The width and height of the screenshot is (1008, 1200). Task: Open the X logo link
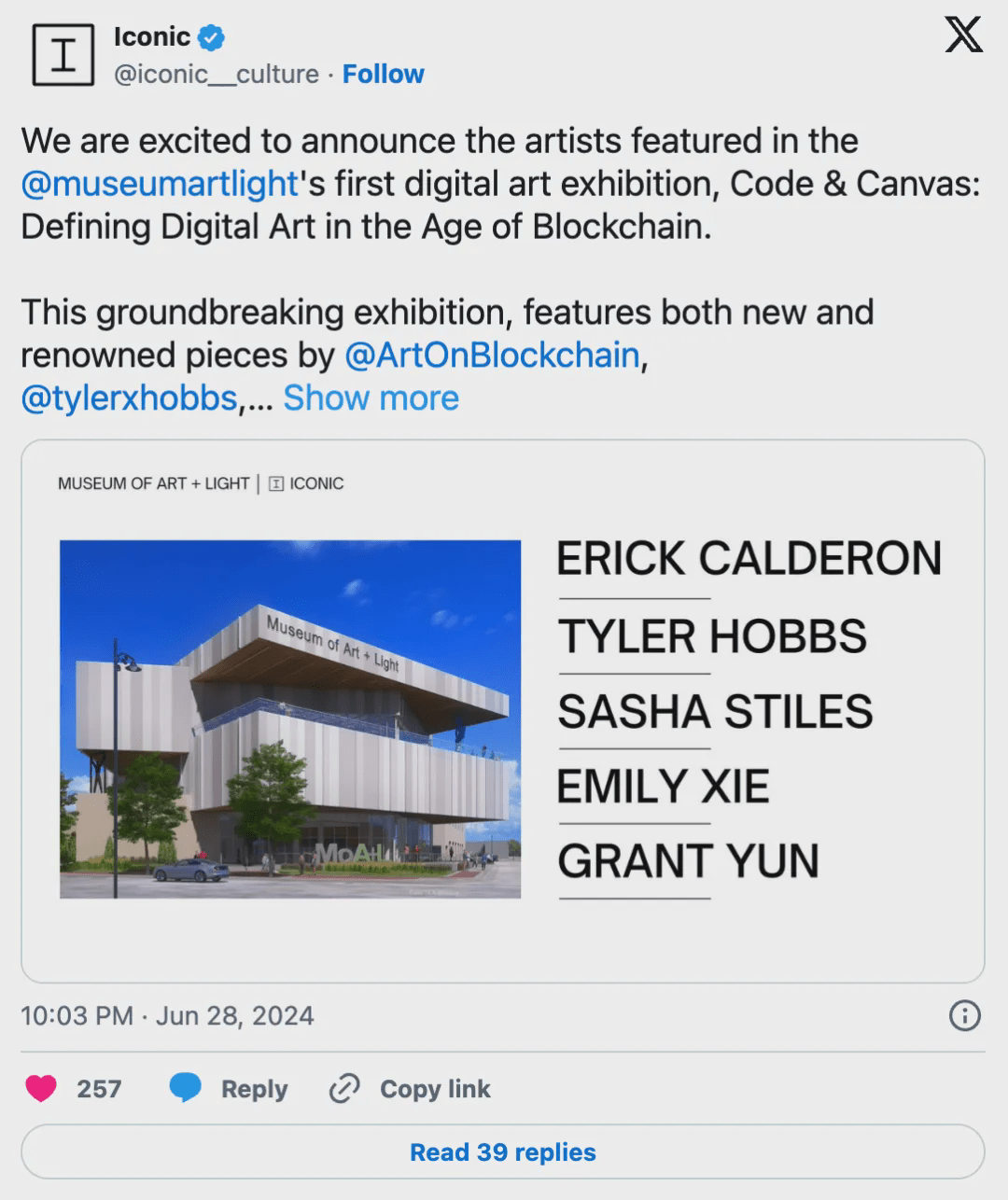click(x=963, y=35)
